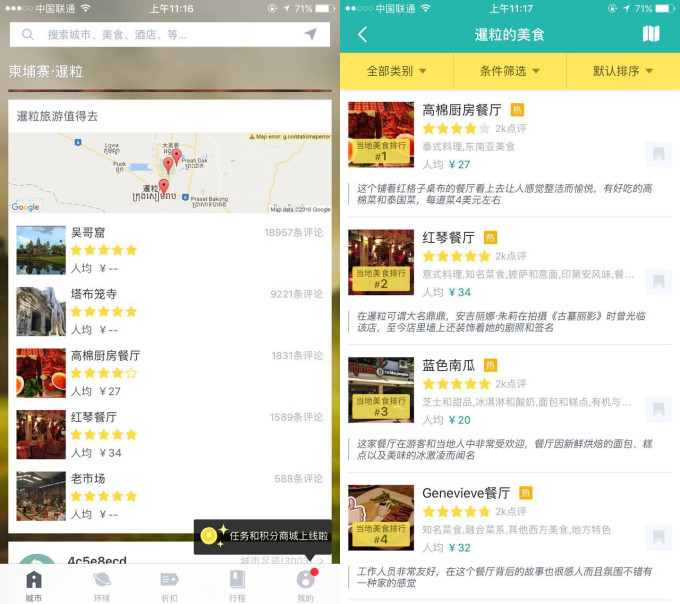Bookmark the Genevieve餐厅 listing

657,537
